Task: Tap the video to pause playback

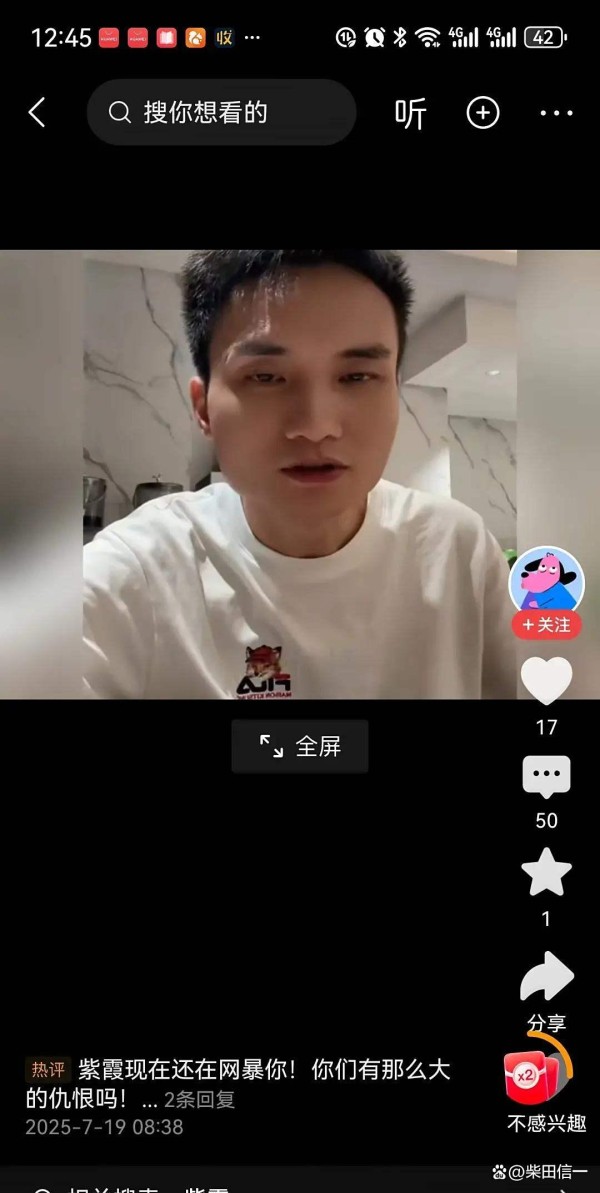Action: click(x=300, y=474)
